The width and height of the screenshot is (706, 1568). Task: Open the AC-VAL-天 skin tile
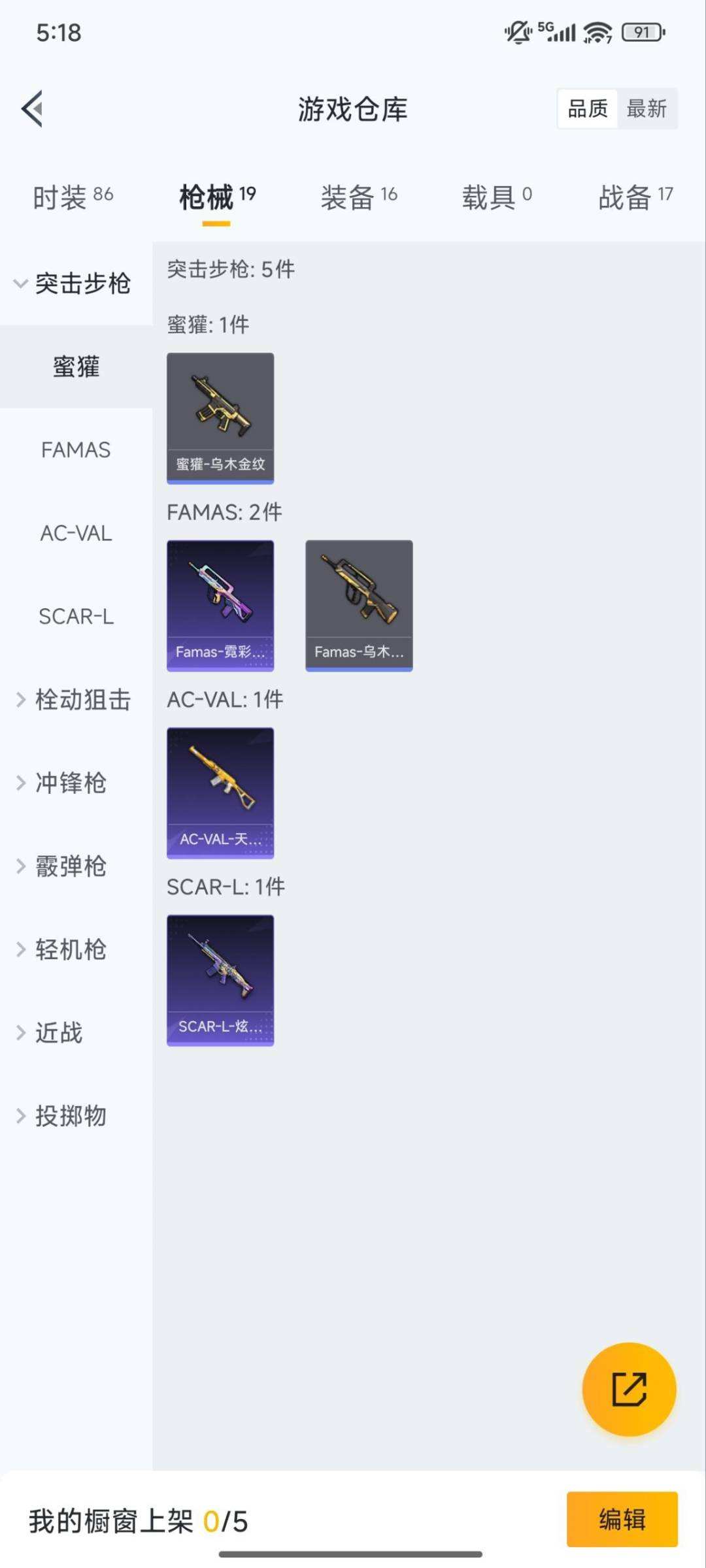coord(220,792)
